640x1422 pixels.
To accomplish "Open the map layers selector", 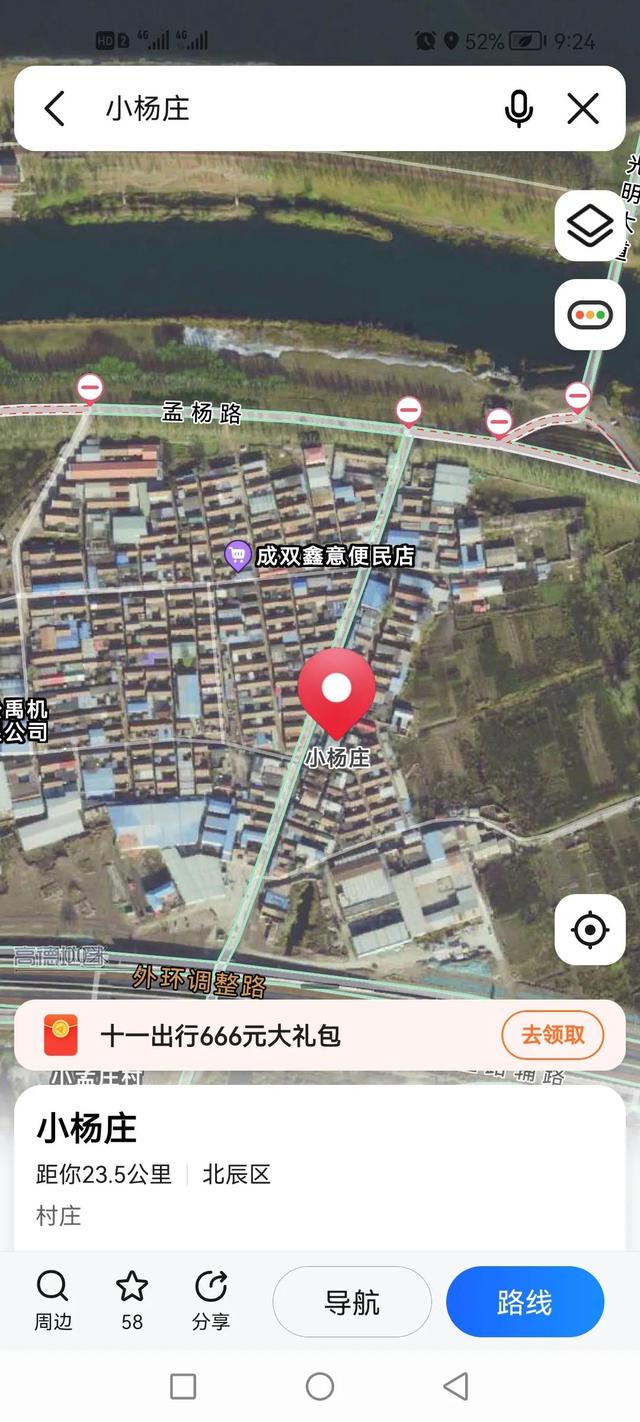I will [x=590, y=226].
